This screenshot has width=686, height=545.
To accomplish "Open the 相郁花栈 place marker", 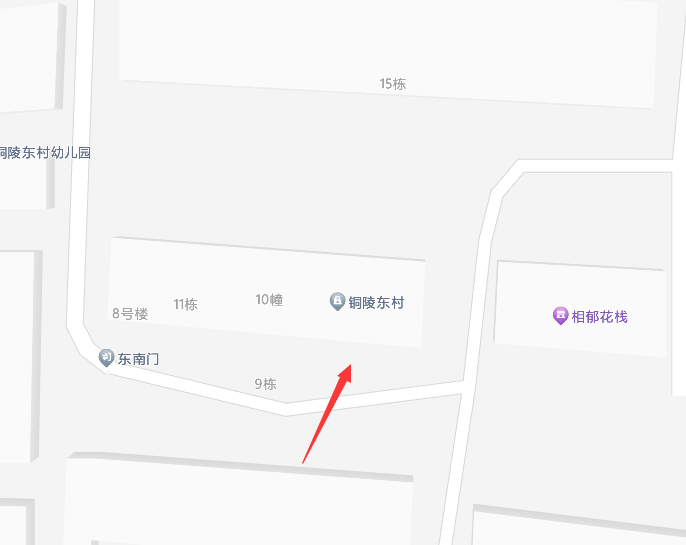I will (561, 316).
